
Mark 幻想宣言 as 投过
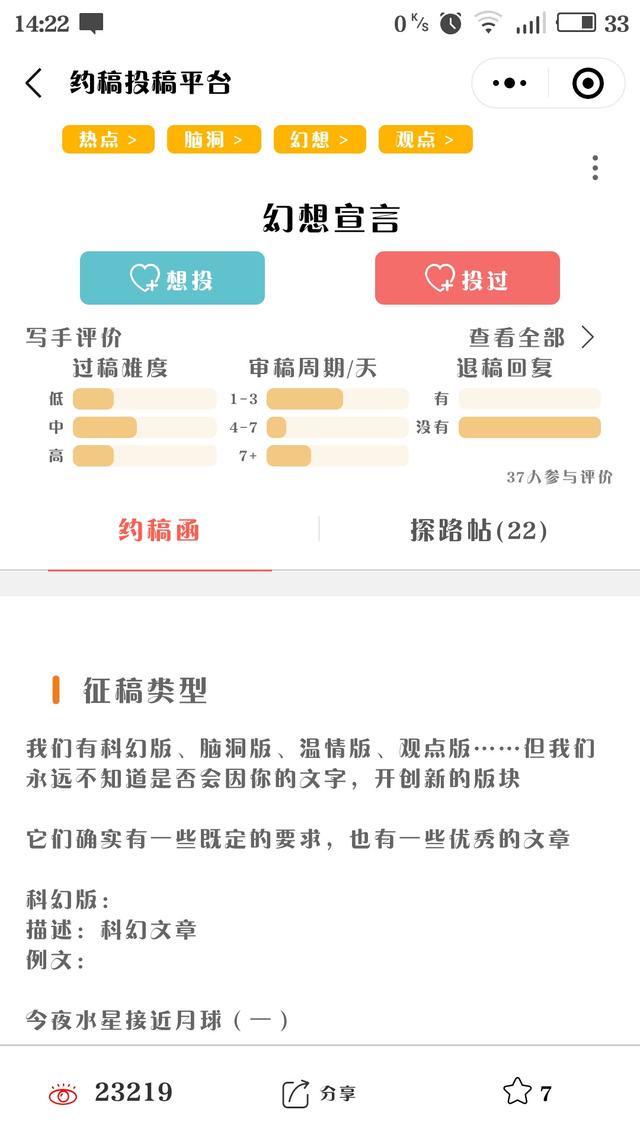pyautogui.click(x=467, y=278)
